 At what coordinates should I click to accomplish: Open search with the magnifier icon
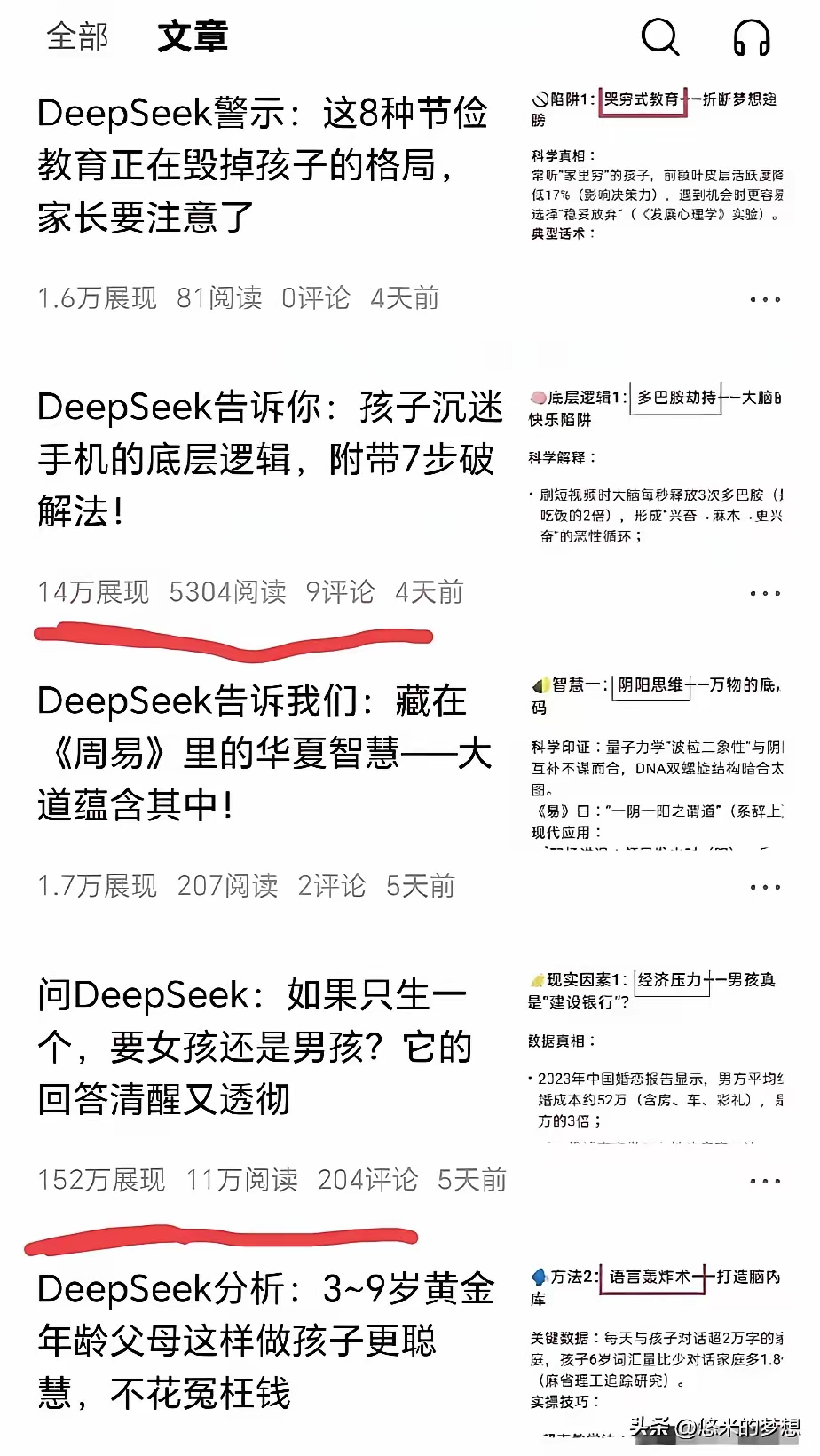point(659,37)
